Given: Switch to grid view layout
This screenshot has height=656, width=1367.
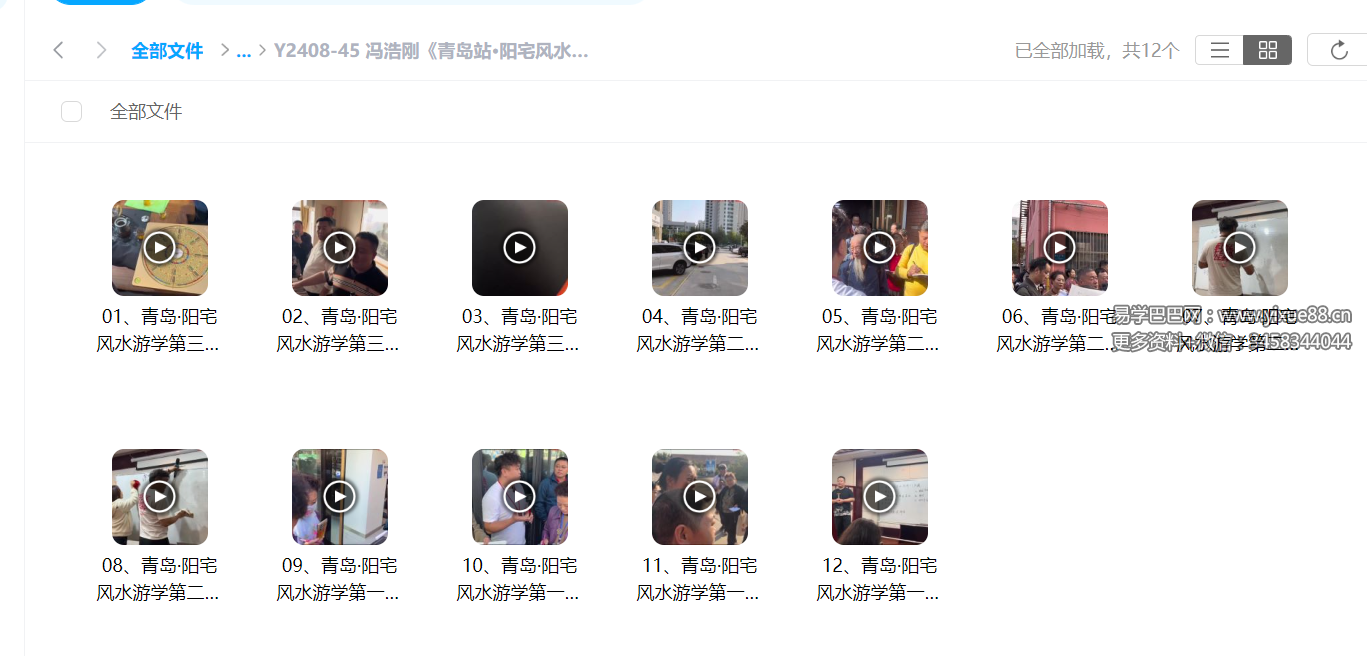Looking at the screenshot, I should click(x=1267, y=50).
